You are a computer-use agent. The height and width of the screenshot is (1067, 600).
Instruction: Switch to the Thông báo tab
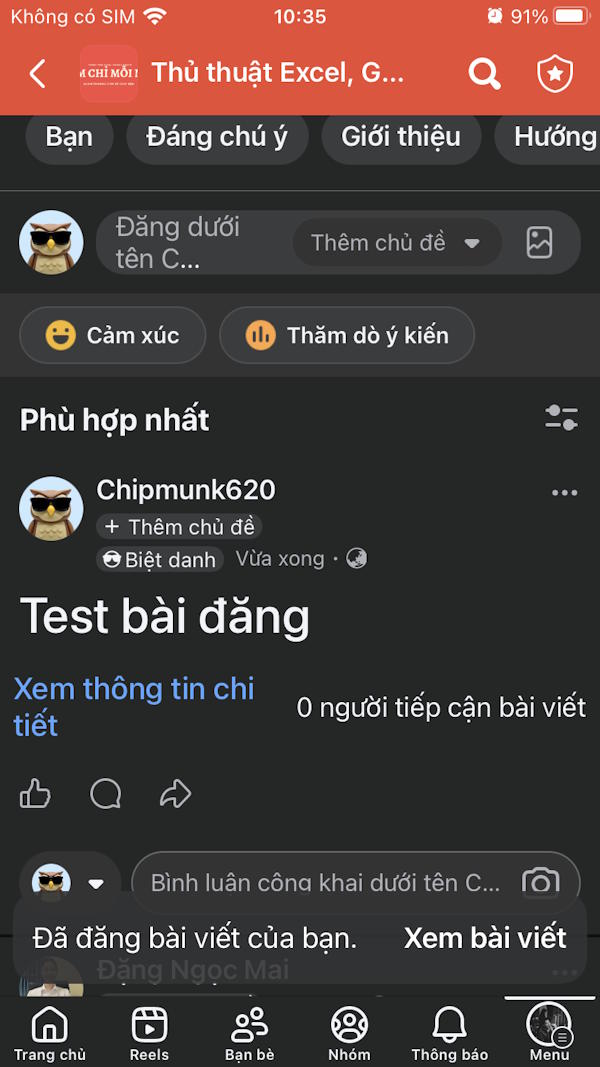449,1034
